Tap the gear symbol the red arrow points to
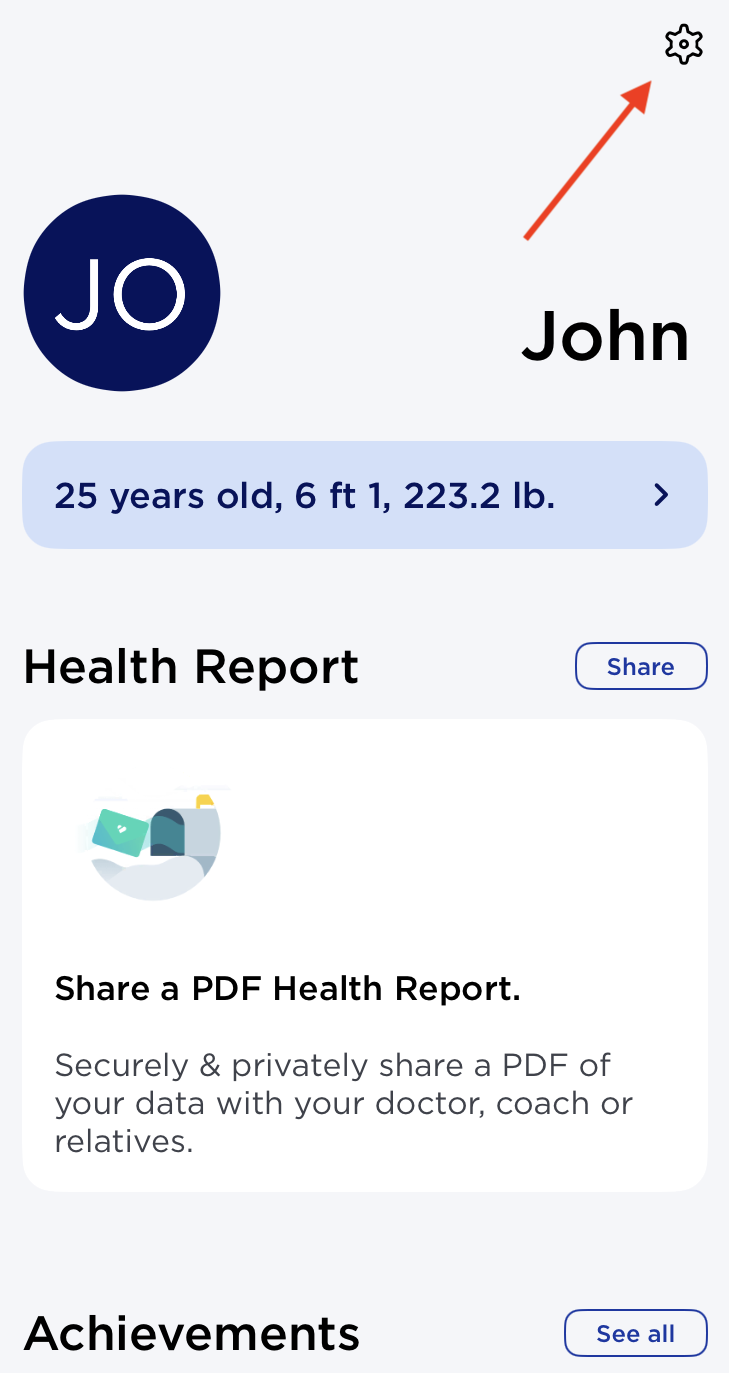The width and height of the screenshot is (729, 1373). click(x=683, y=43)
